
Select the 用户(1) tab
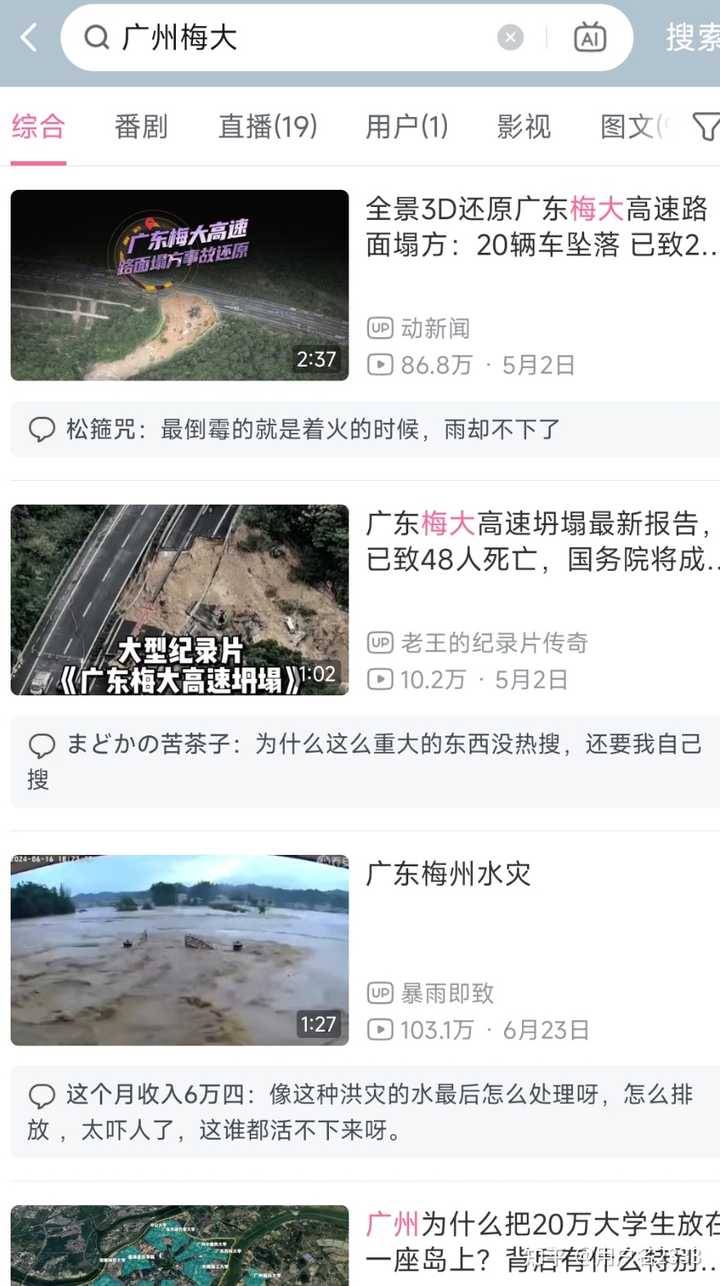coord(406,127)
